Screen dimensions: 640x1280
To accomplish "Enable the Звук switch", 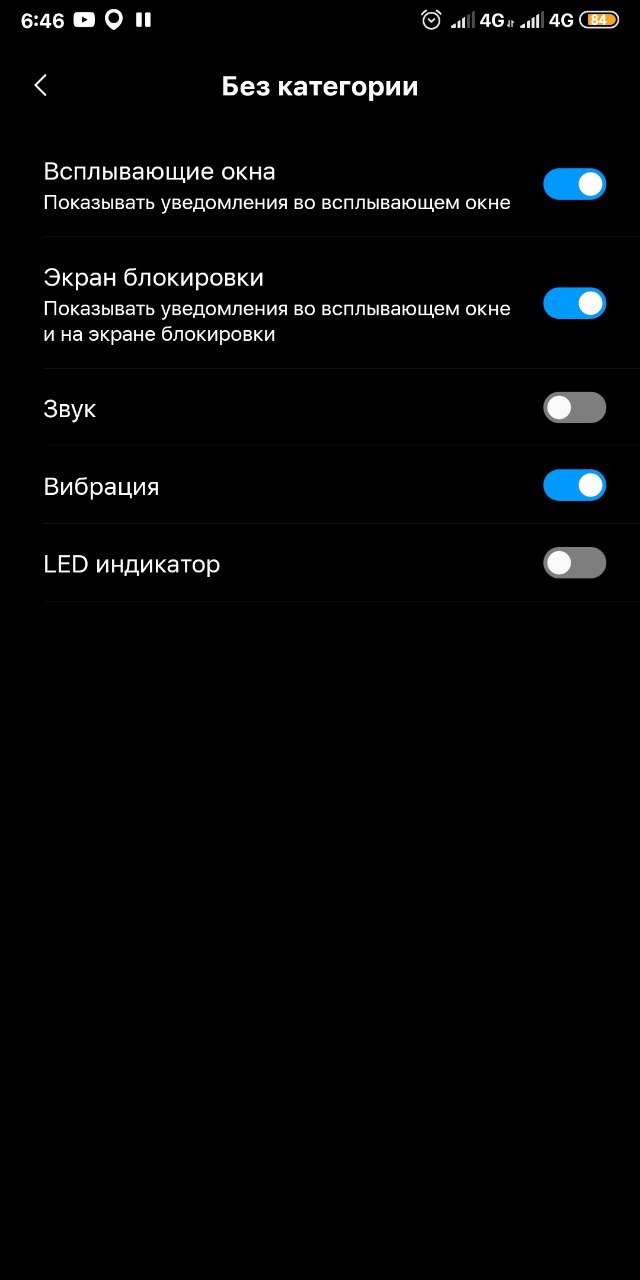I will [x=575, y=408].
